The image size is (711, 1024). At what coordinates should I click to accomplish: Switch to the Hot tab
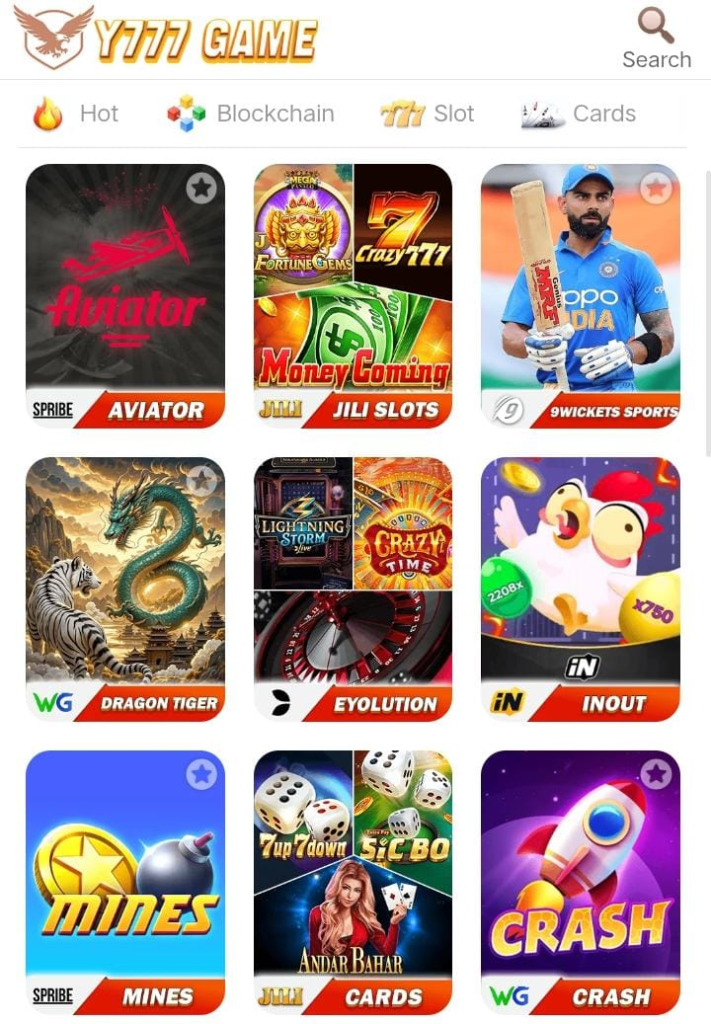point(77,114)
